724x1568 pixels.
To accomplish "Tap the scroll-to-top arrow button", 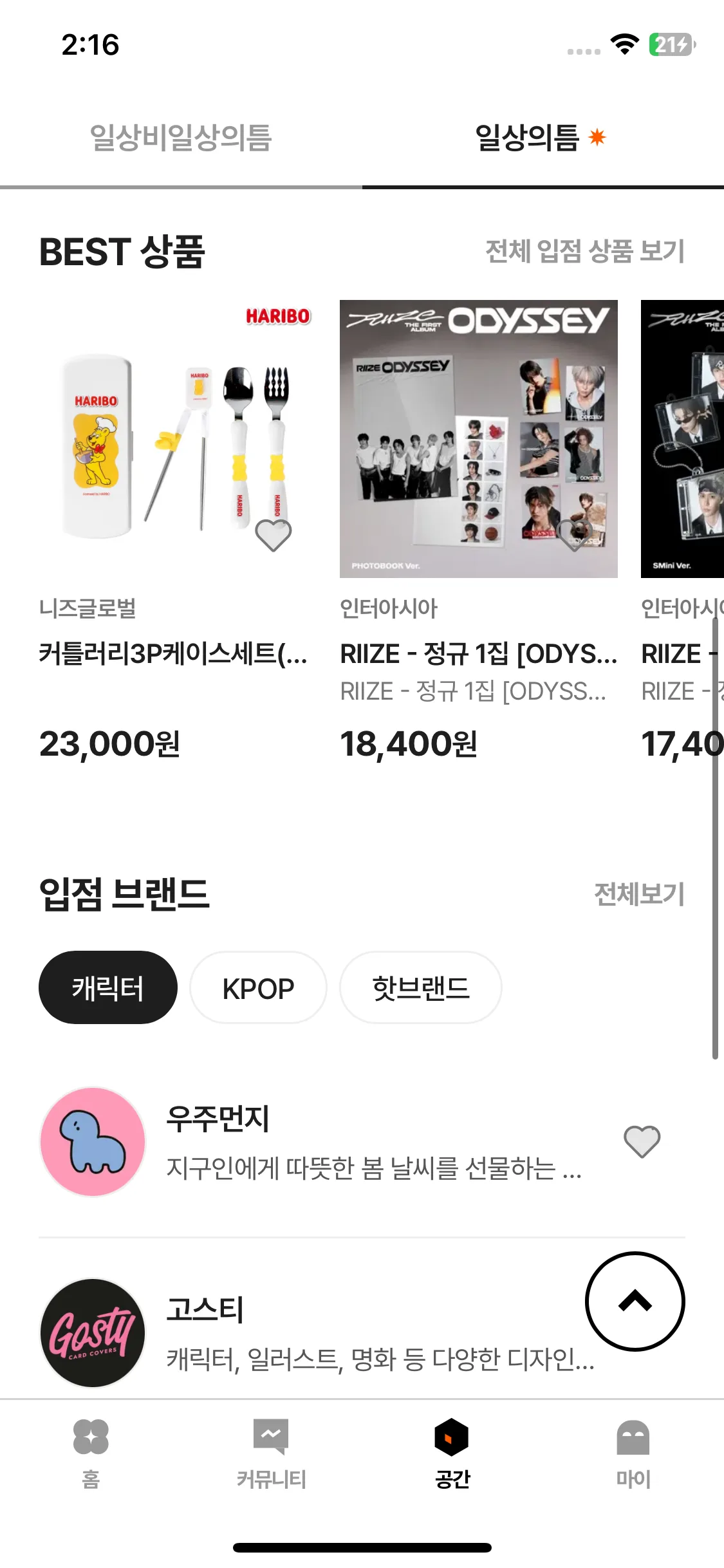I will pyautogui.click(x=635, y=1302).
